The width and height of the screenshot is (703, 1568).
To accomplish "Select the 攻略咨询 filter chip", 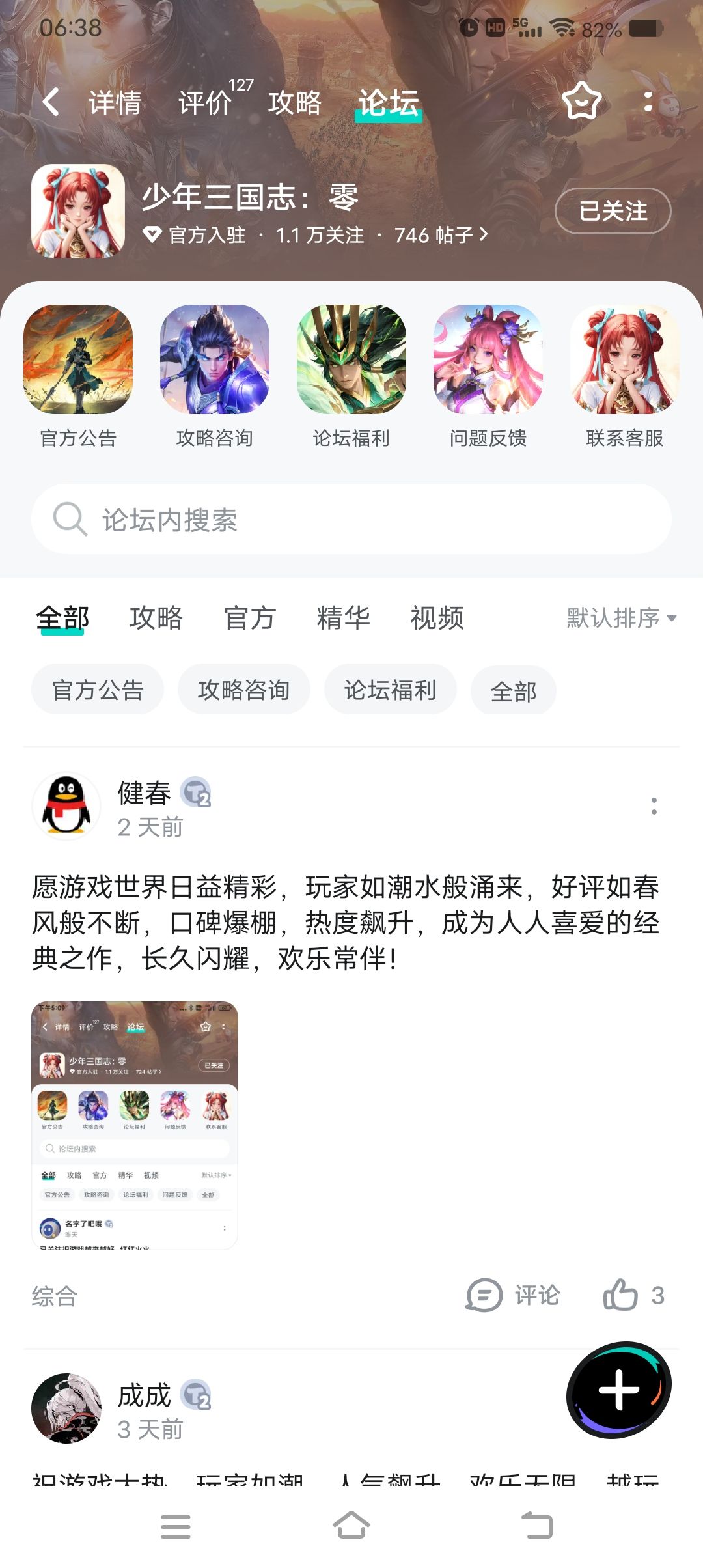I will [x=243, y=690].
